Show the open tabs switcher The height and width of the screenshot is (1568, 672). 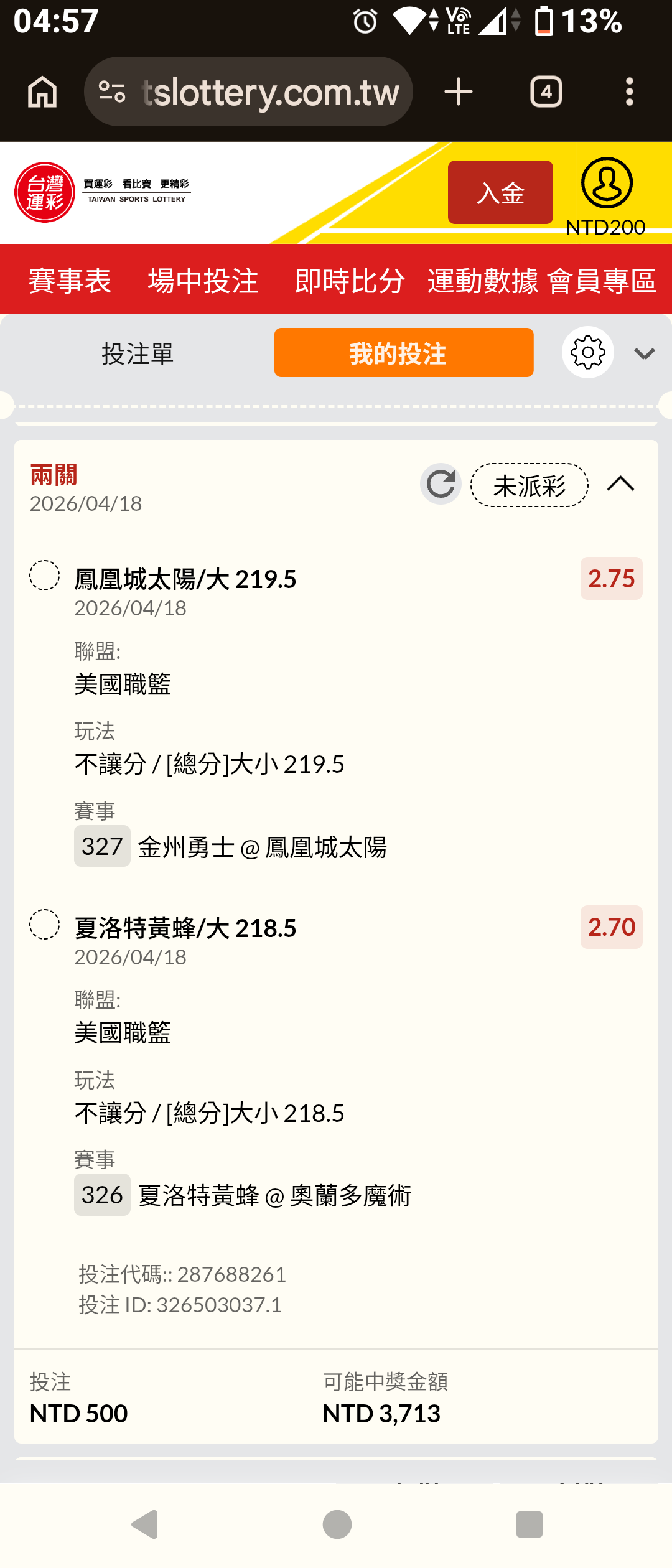point(546,92)
